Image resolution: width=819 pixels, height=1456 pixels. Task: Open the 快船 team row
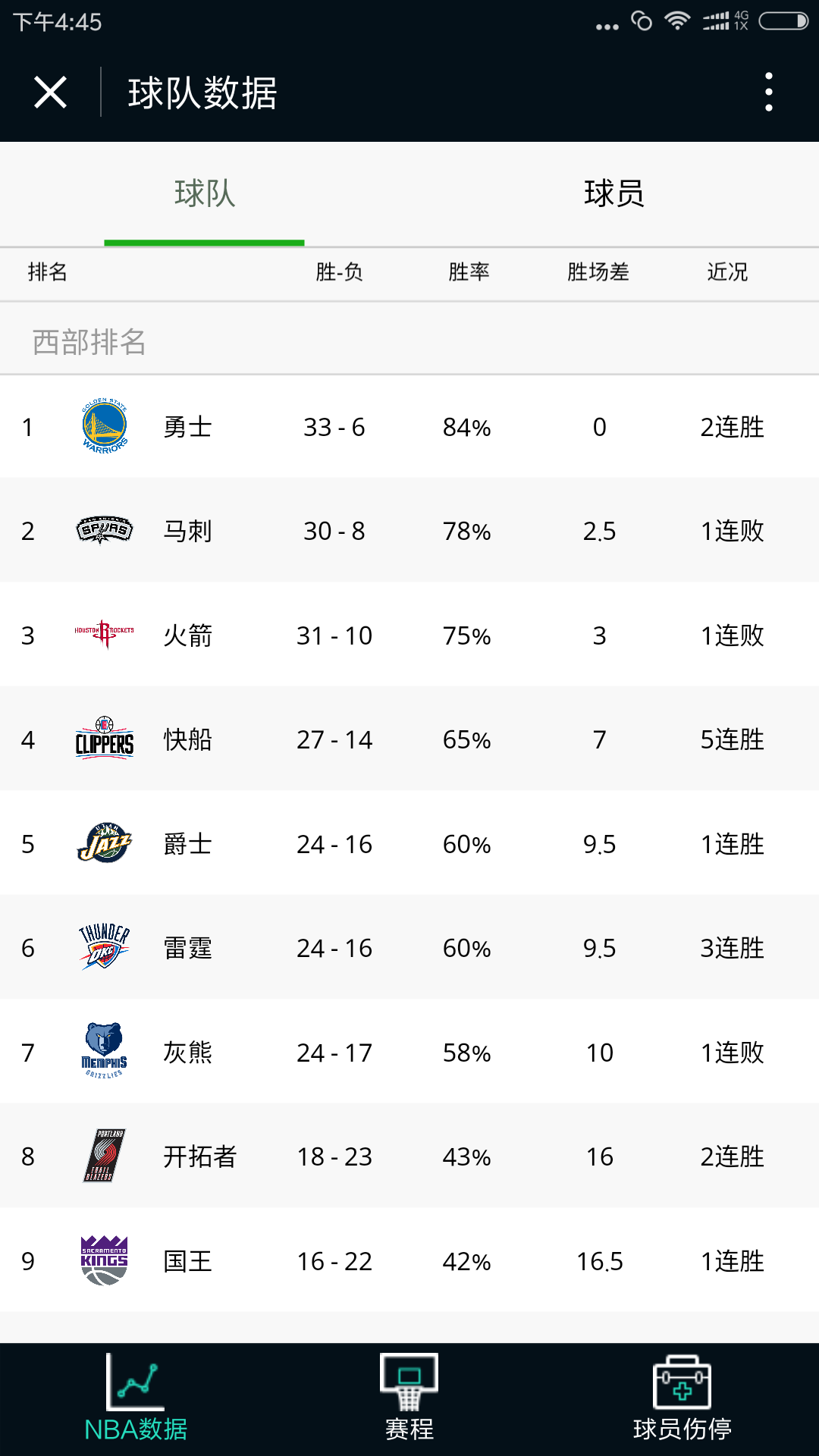pyautogui.click(x=409, y=739)
